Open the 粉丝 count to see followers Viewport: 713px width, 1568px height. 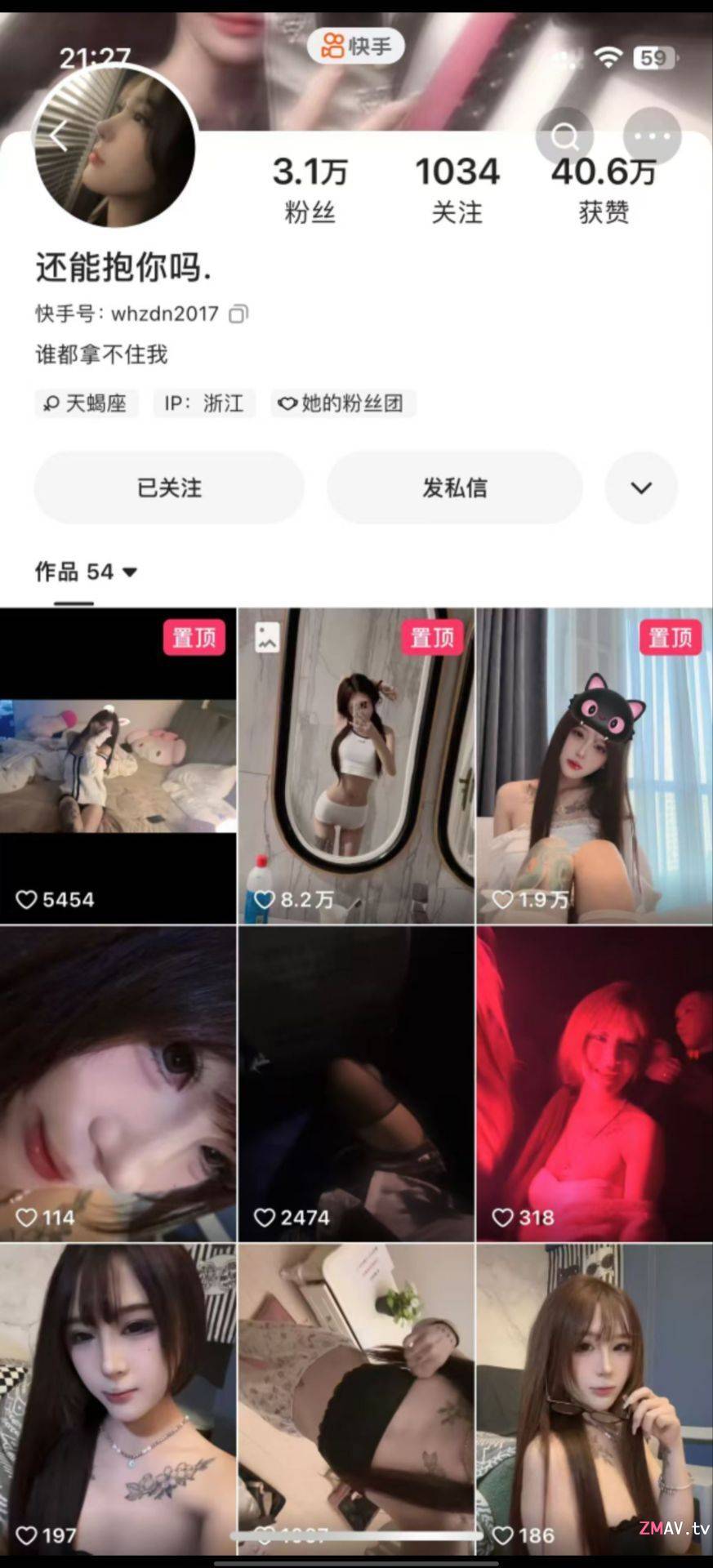(310, 188)
